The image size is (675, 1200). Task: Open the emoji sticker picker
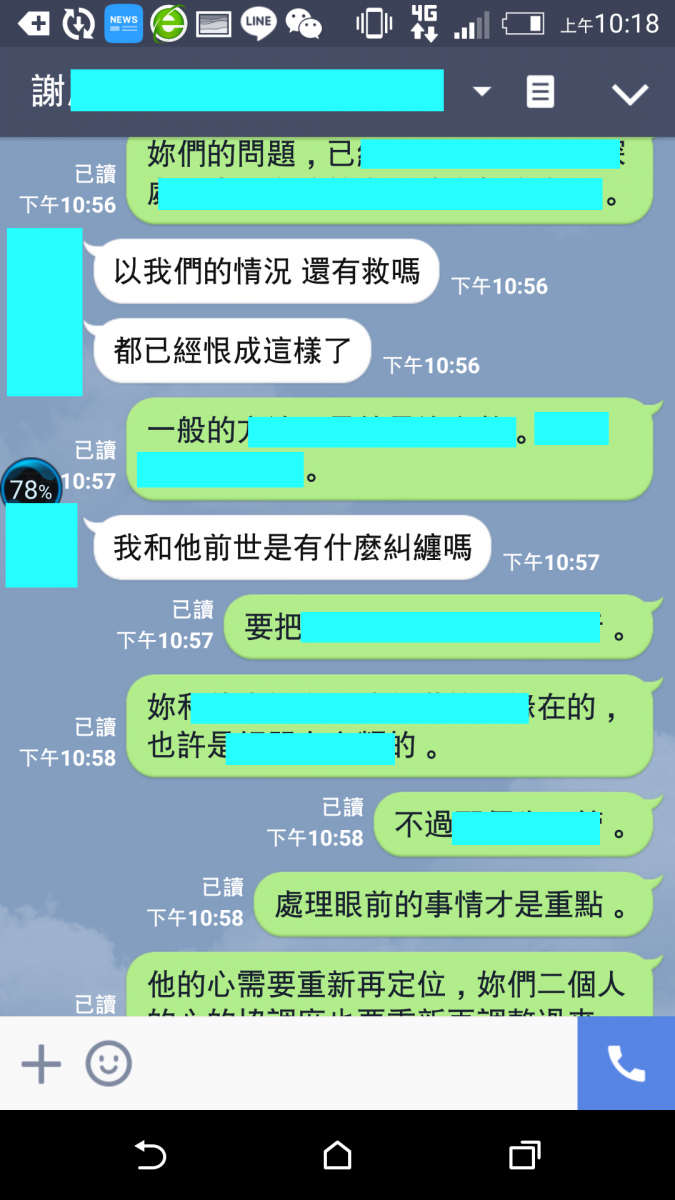108,1063
